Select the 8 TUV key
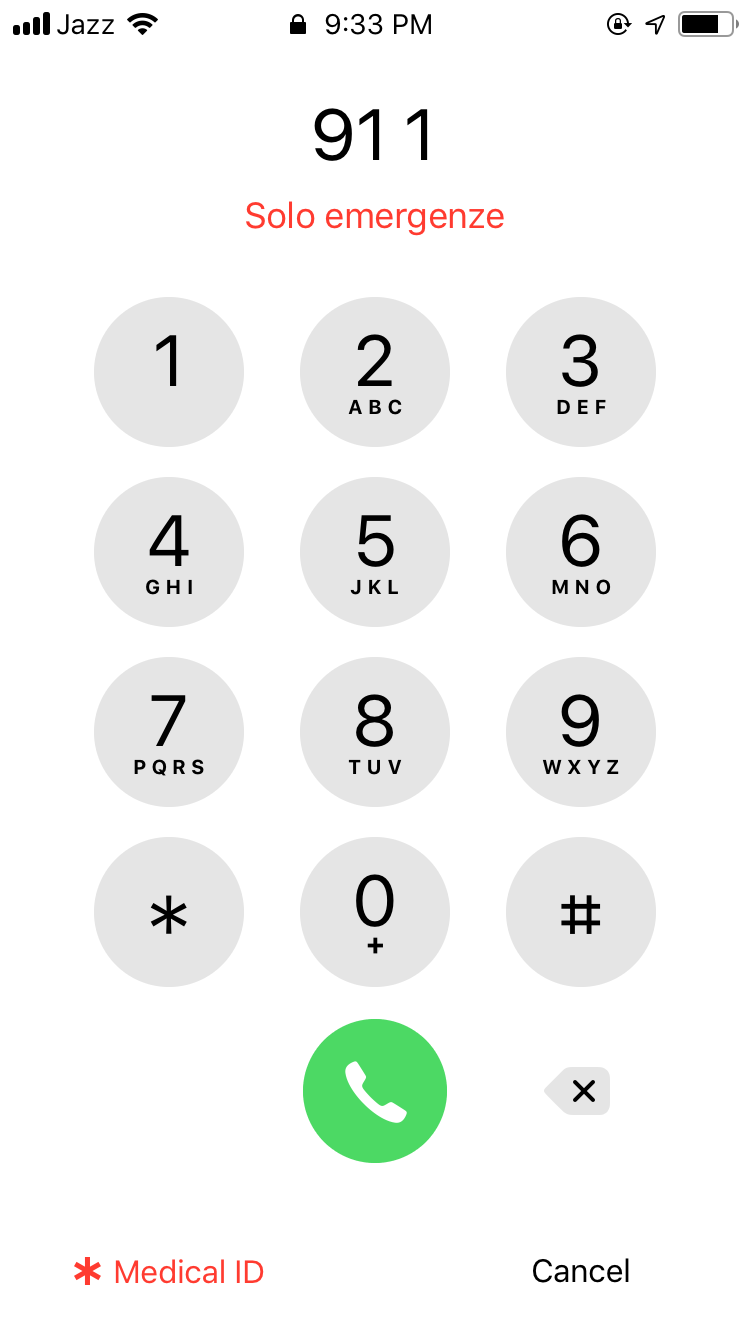Viewport: 750px width, 1334px height. point(375,732)
